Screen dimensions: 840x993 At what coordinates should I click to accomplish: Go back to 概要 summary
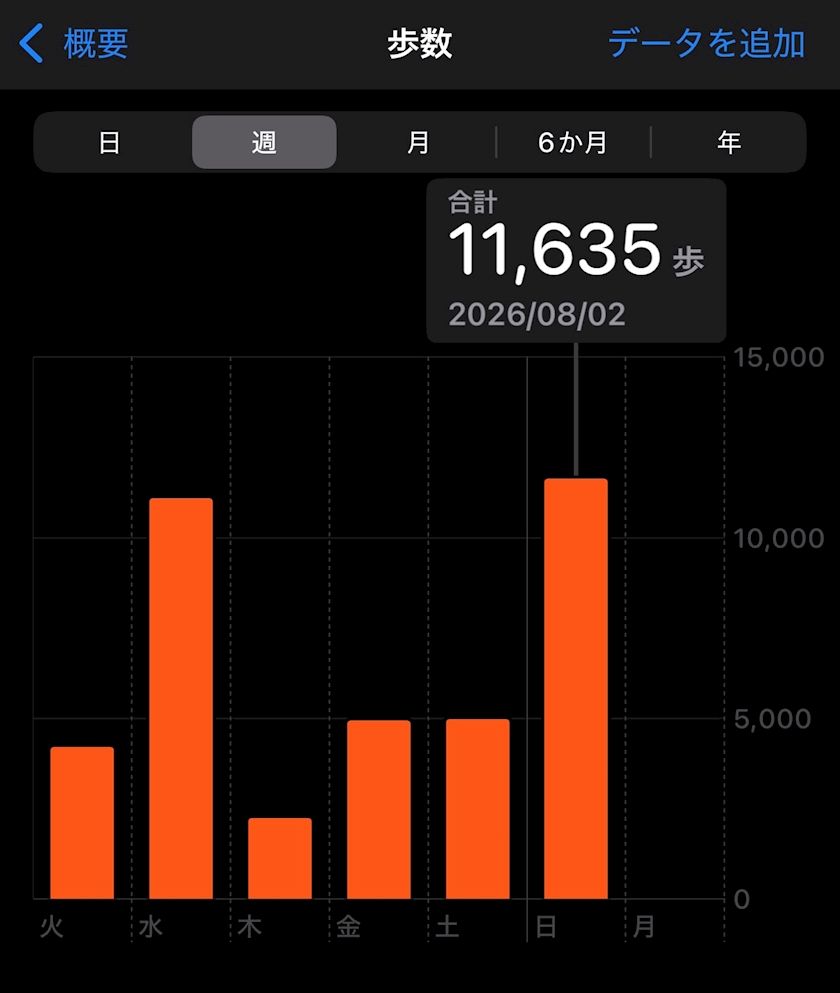click(x=73, y=44)
